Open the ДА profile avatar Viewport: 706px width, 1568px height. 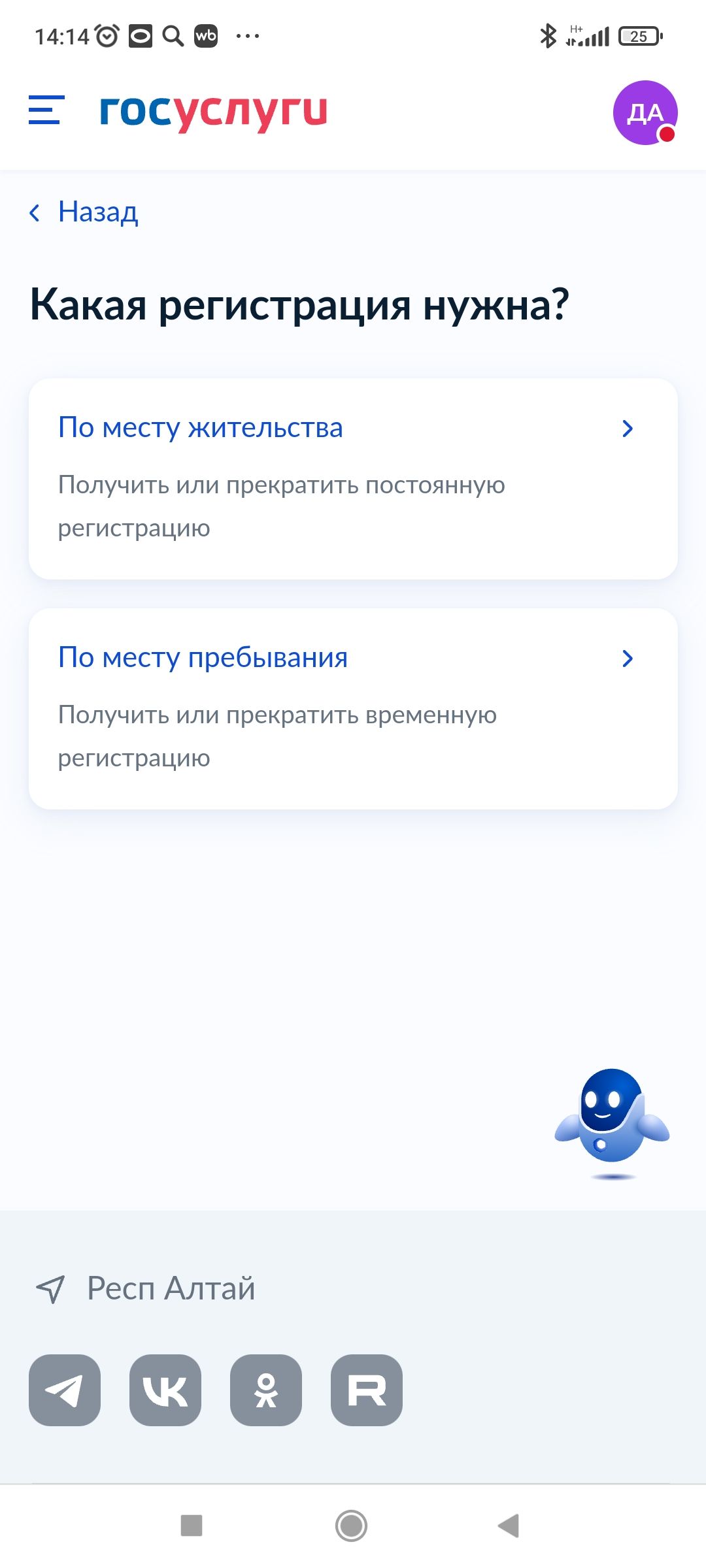645,112
